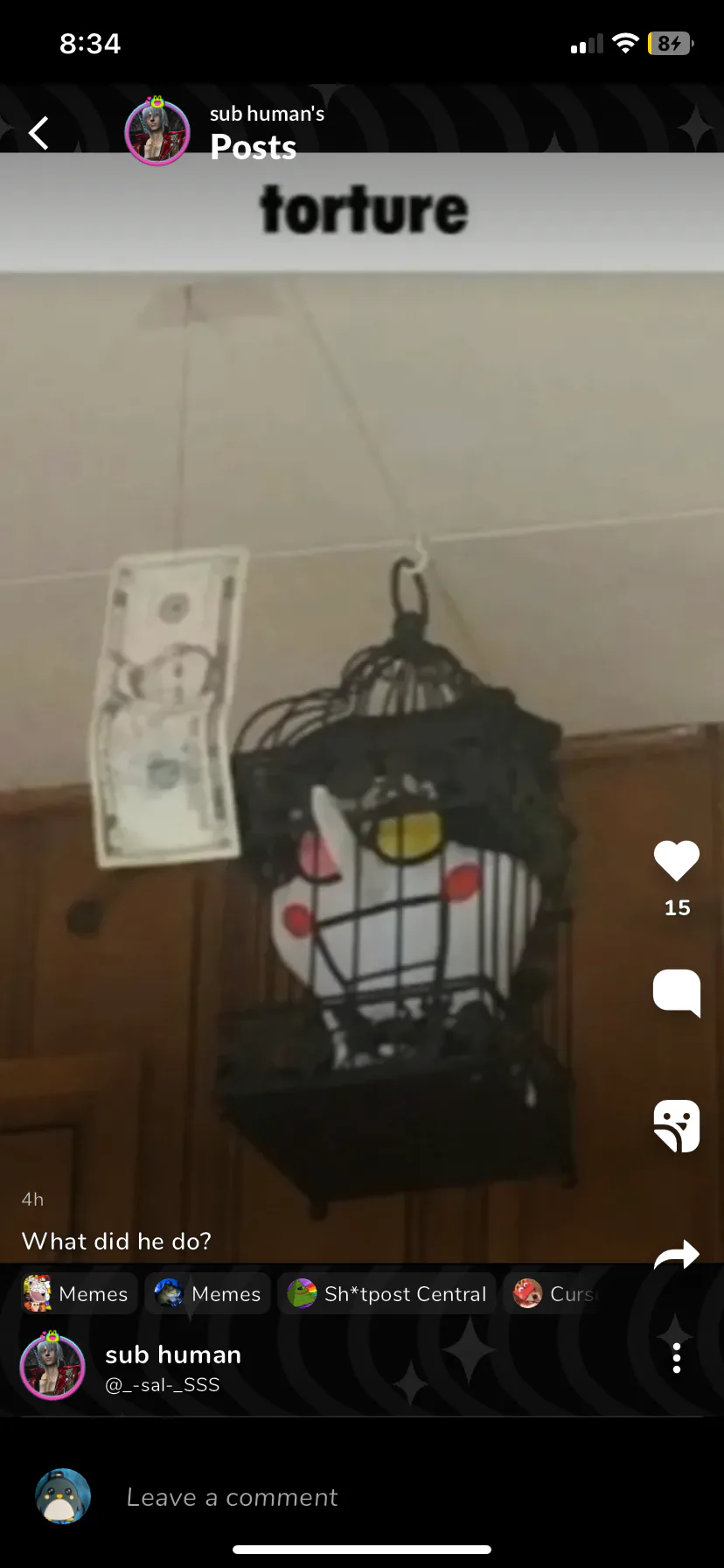Go back using the arrow
Viewport: 724px width, 1568px height.
click(x=38, y=133)
